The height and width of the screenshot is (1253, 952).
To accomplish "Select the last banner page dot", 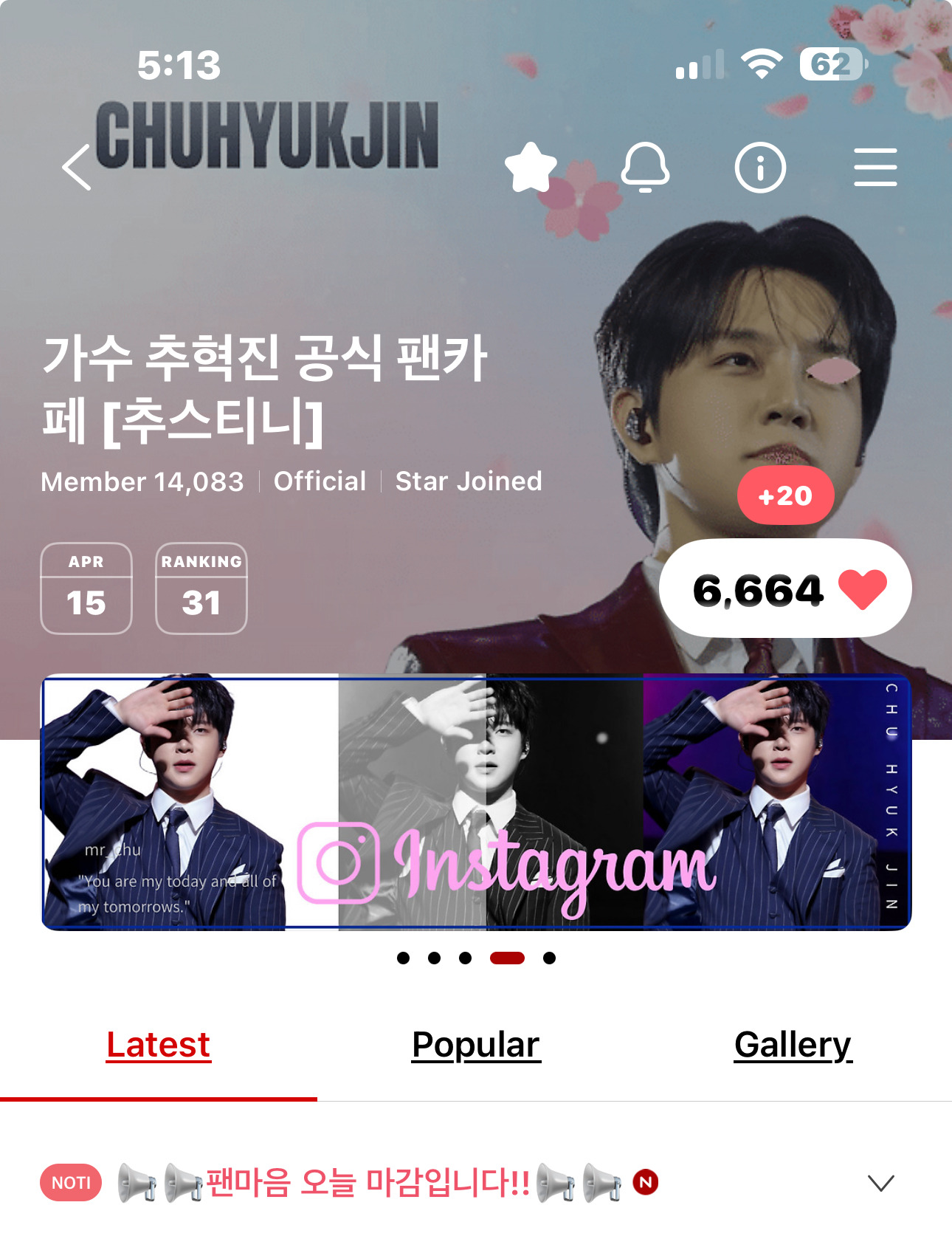I will (x=549, y=958).
